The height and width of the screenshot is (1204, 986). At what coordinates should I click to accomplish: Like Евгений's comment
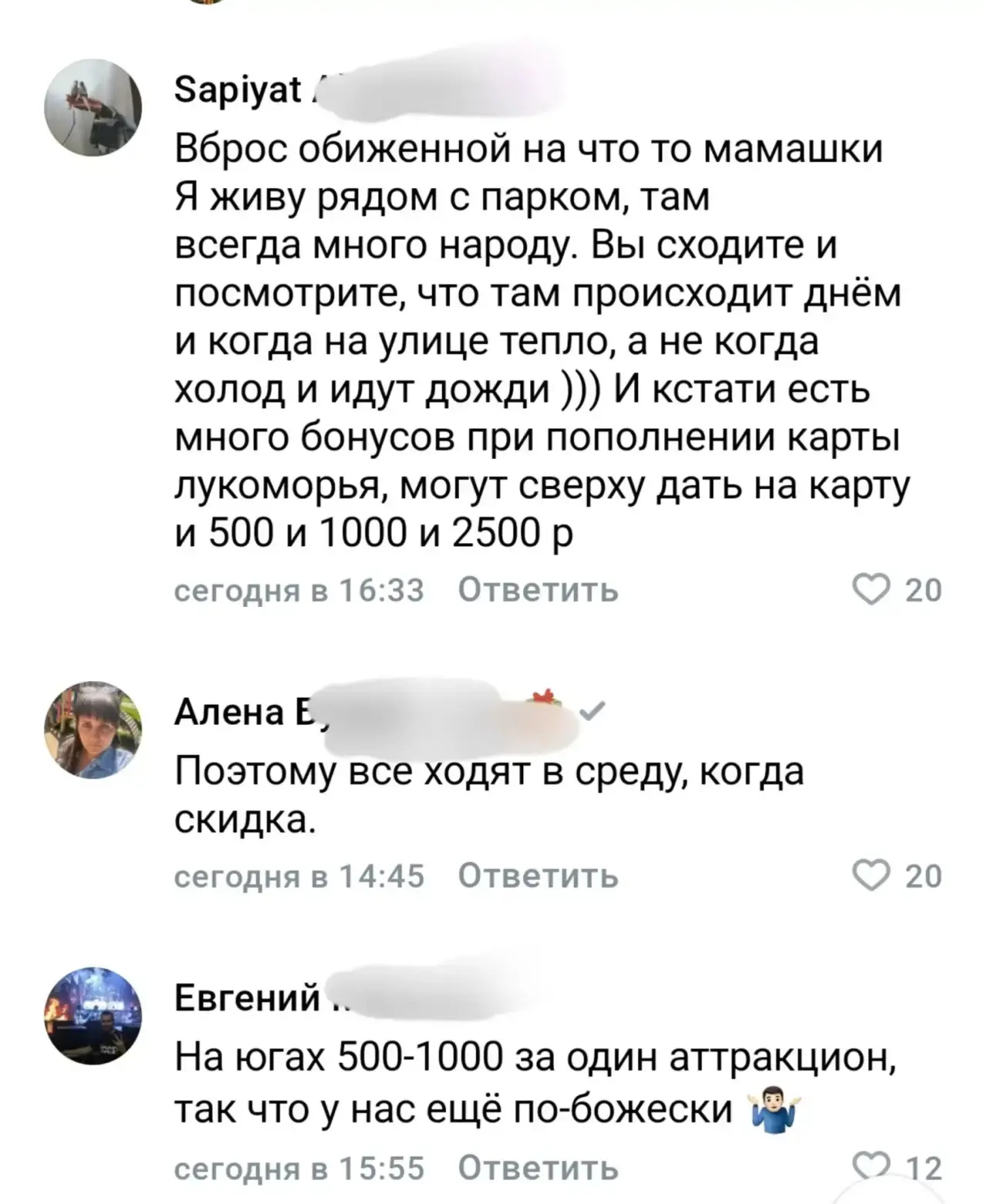tap(872, 1167)
